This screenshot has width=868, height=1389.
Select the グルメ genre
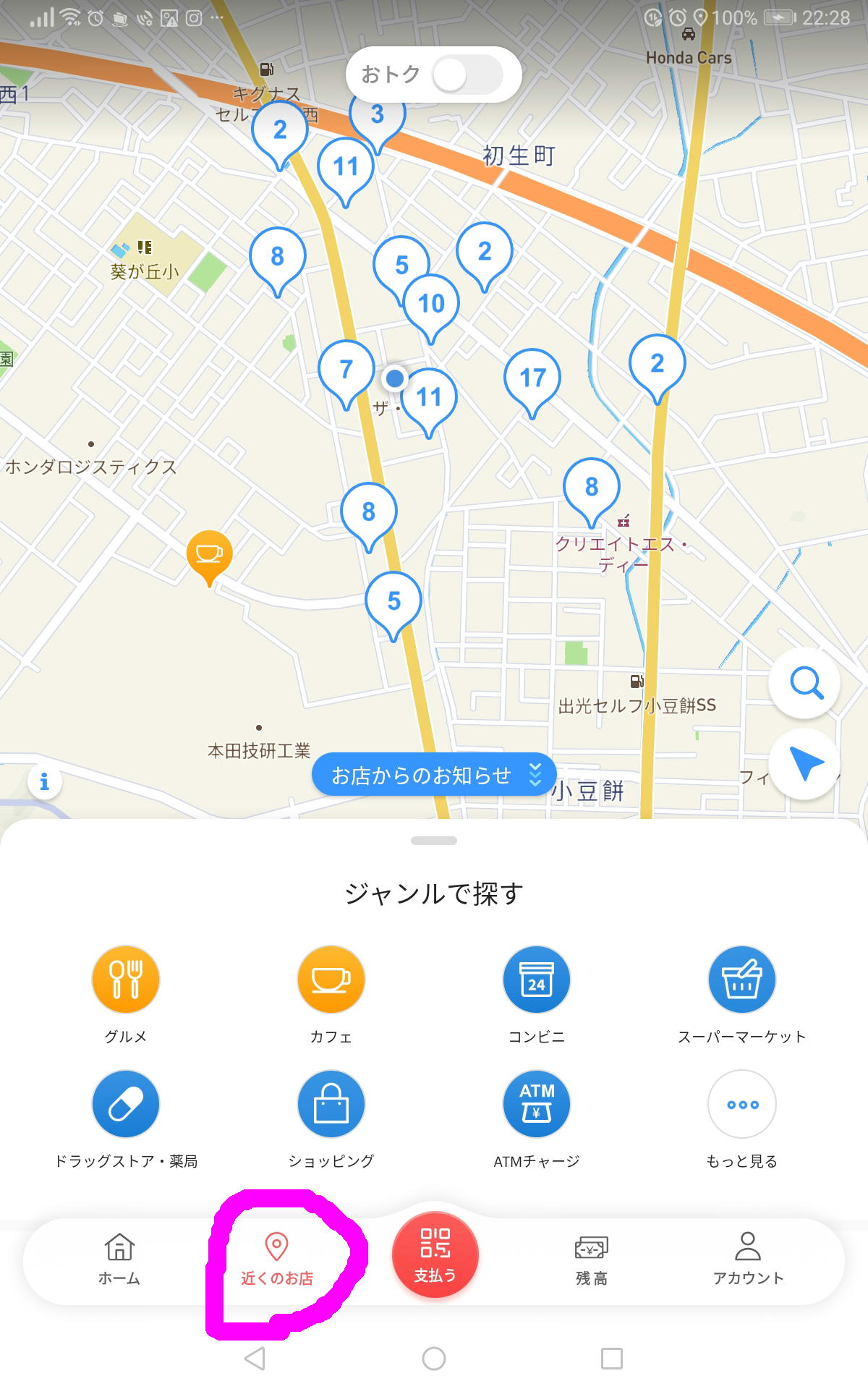click(126, 980)
